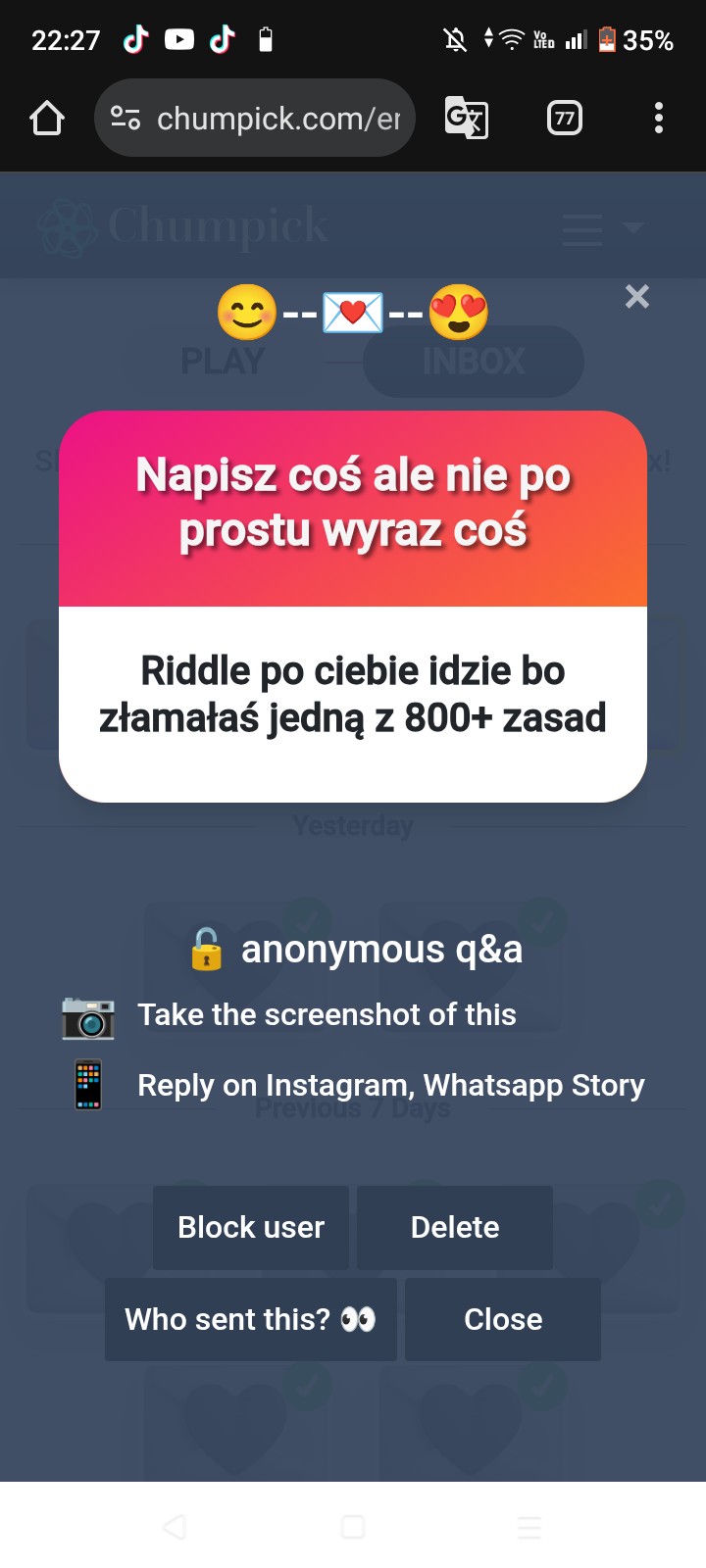Block the user who sent this
This screenshot has height=1568, width=706.
click(x=251, y=1227)
